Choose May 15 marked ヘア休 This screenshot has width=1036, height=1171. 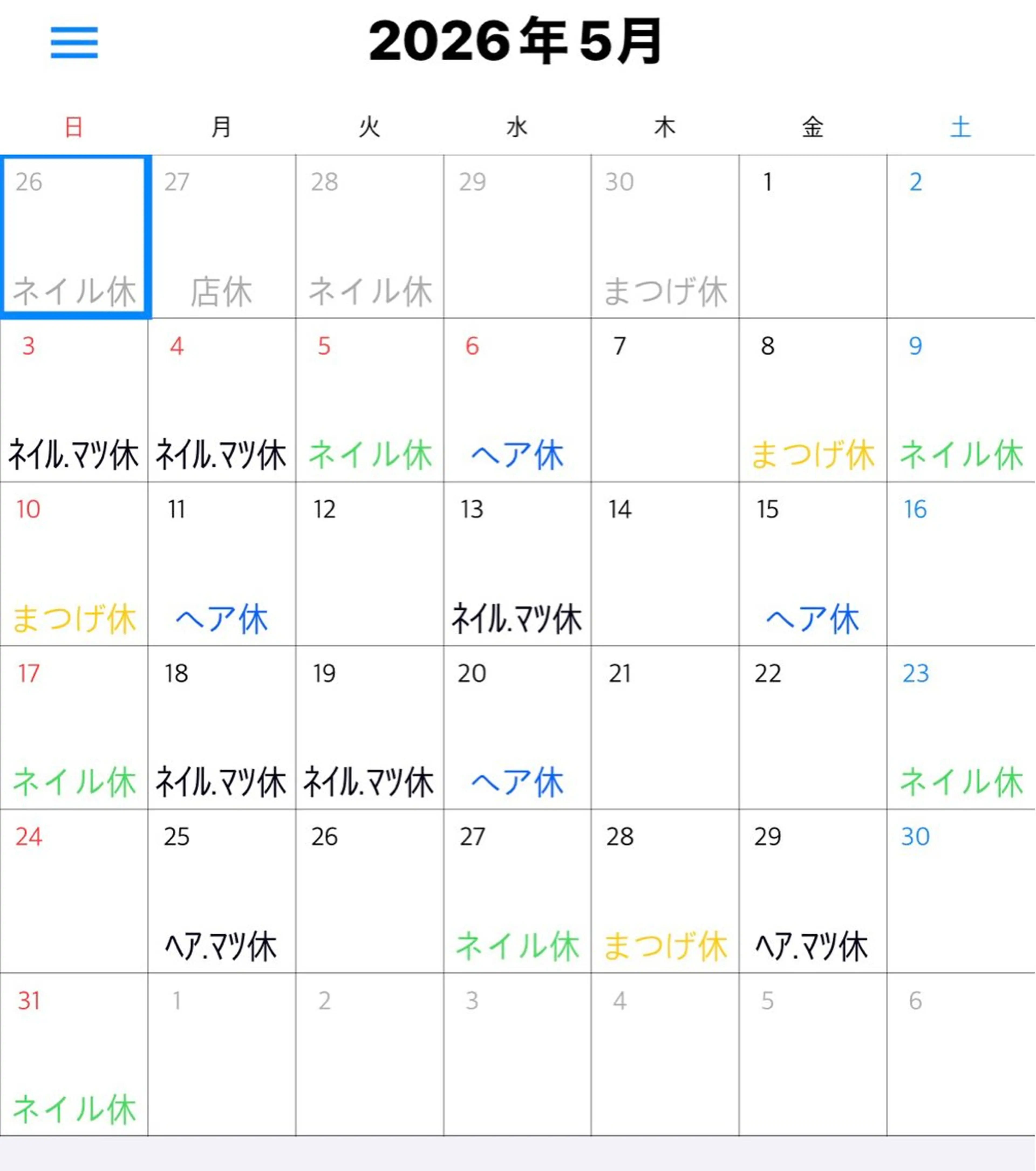pyautogui.click(x=813, y=564)
